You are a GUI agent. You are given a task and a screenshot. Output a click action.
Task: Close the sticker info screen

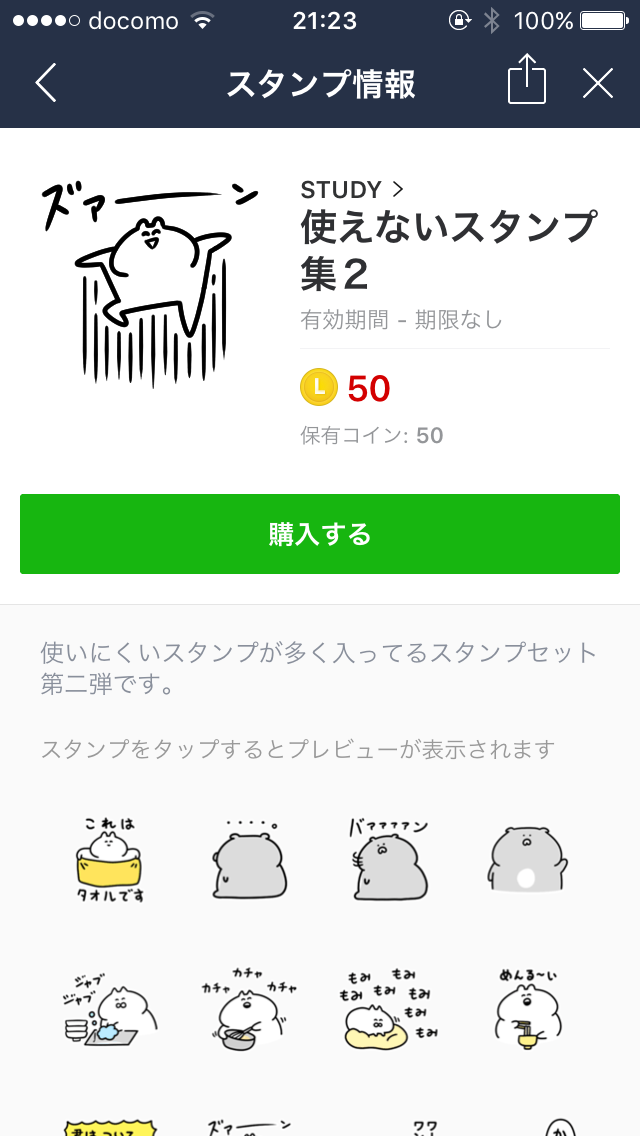tap(597, 83)
